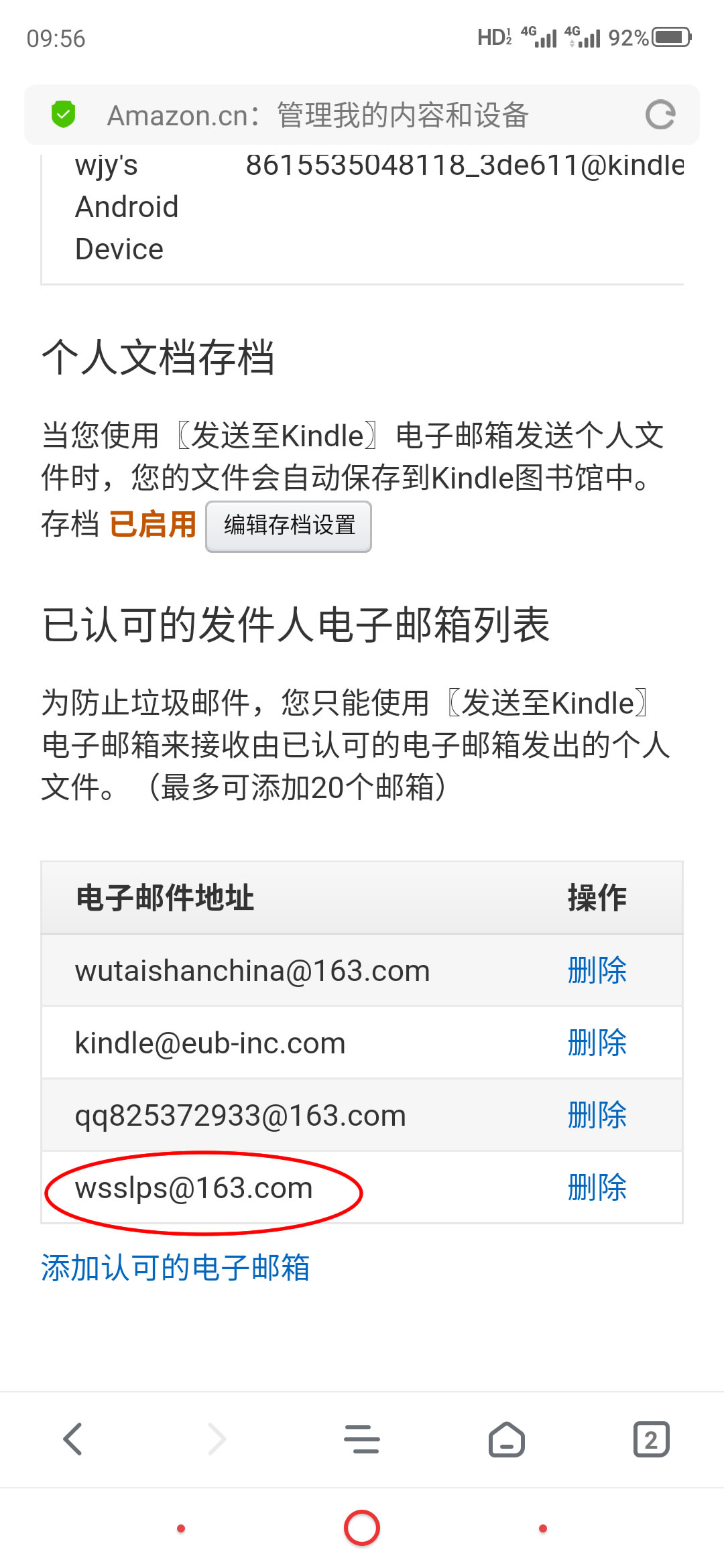Go to the browser home page
The image size is (724, 1568).
pos(507,1439)
